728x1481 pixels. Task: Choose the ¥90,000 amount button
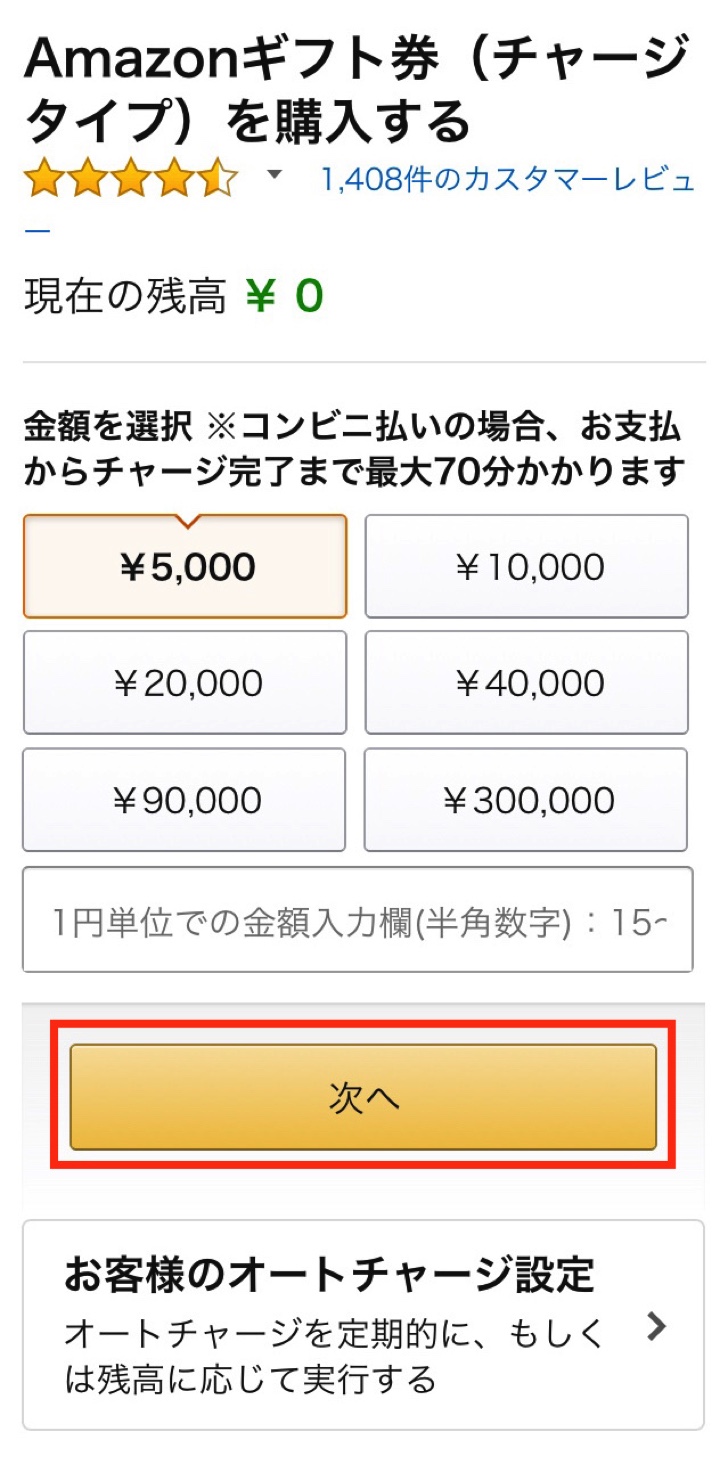tap(185, 800)
